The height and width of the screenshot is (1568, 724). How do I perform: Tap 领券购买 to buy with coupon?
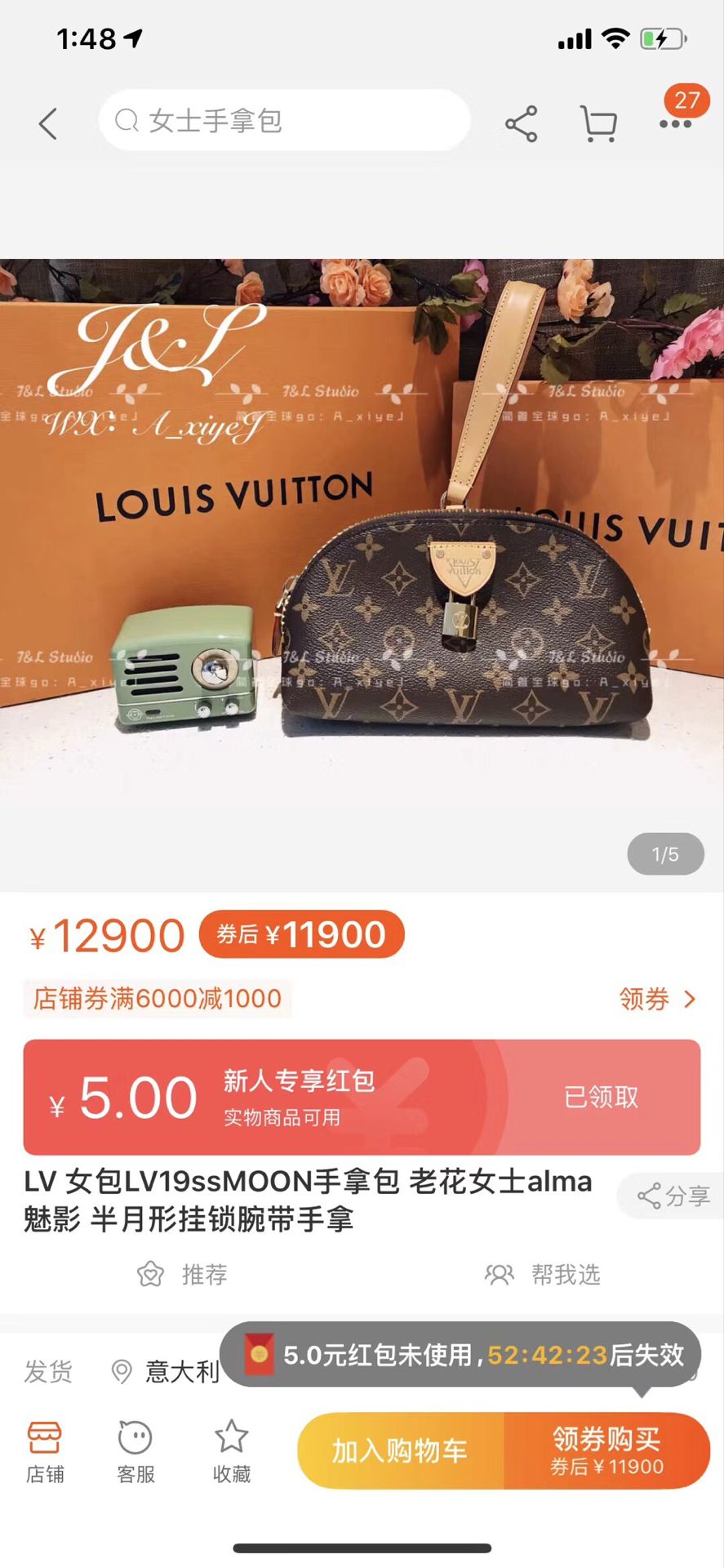[606, 1451]
